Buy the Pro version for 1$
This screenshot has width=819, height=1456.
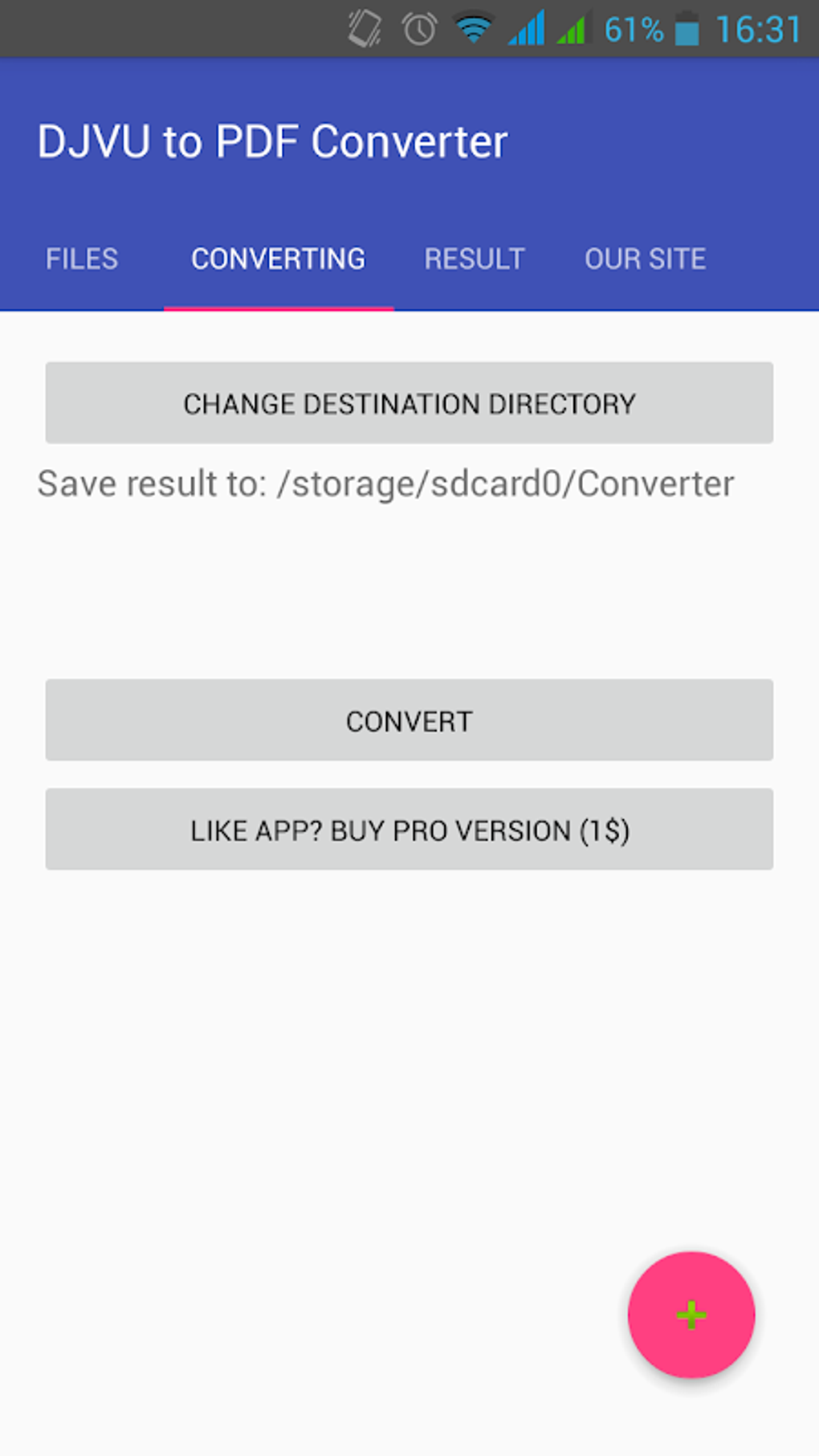409,829
